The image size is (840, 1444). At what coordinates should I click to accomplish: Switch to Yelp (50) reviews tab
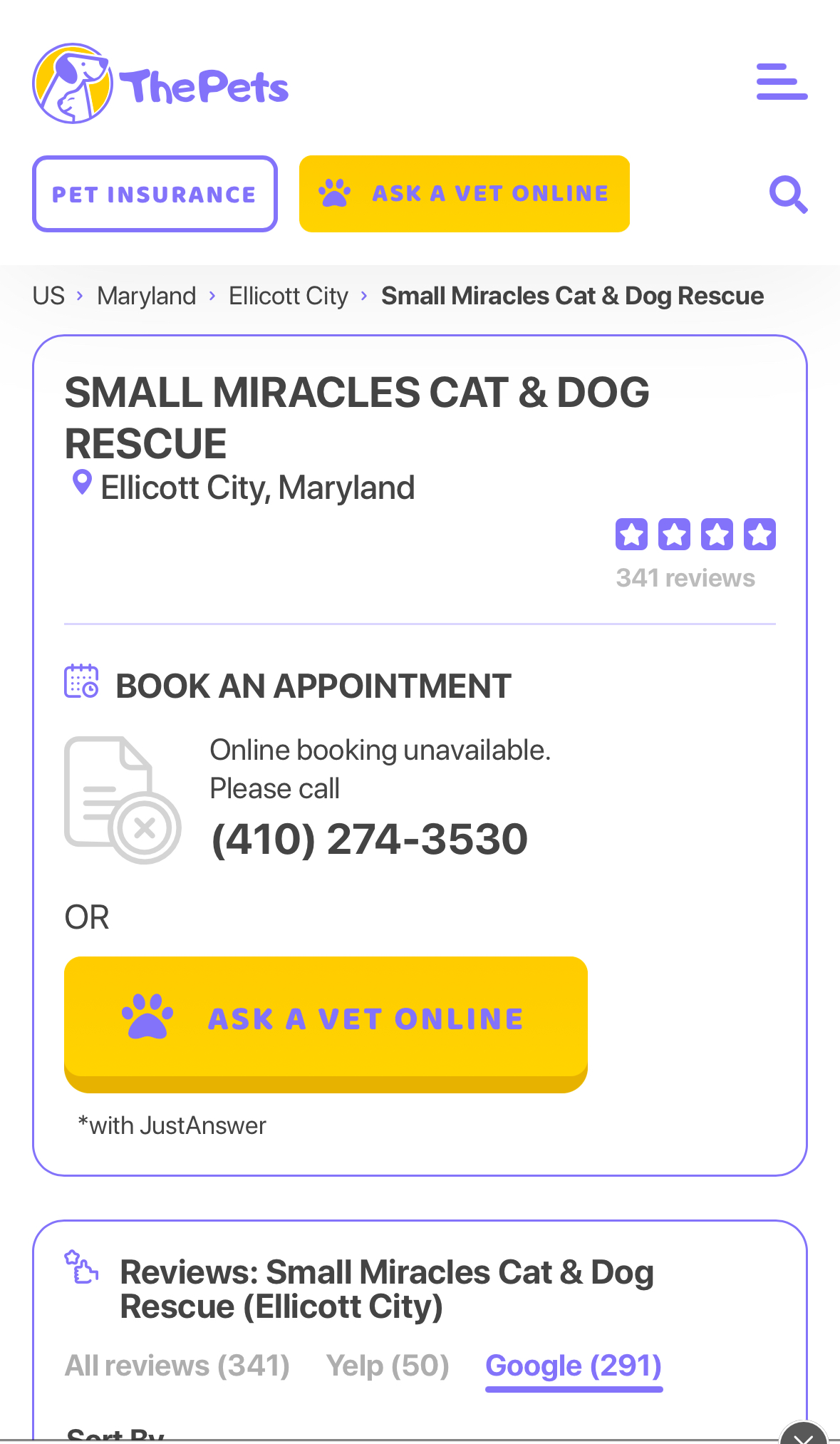click(388, 1366)
